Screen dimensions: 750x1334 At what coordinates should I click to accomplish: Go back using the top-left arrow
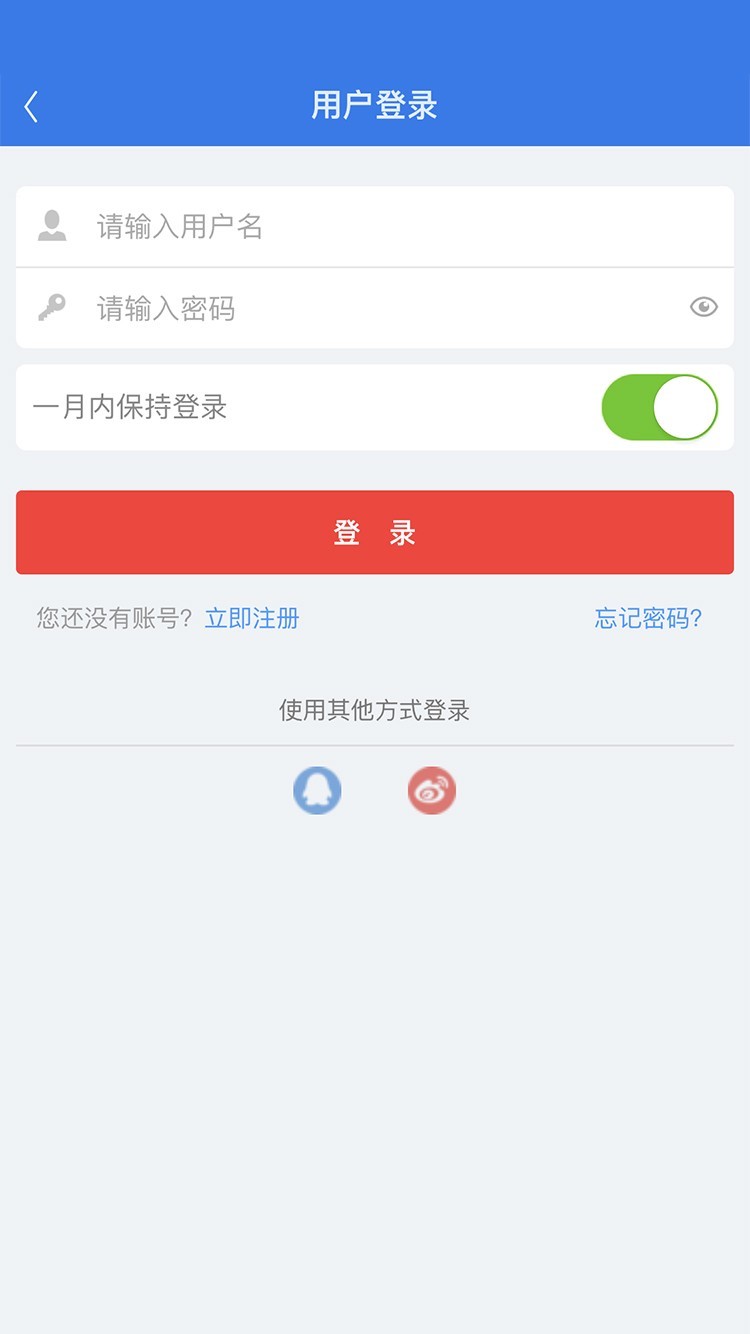pyautogui.click(x=32, y=106)
